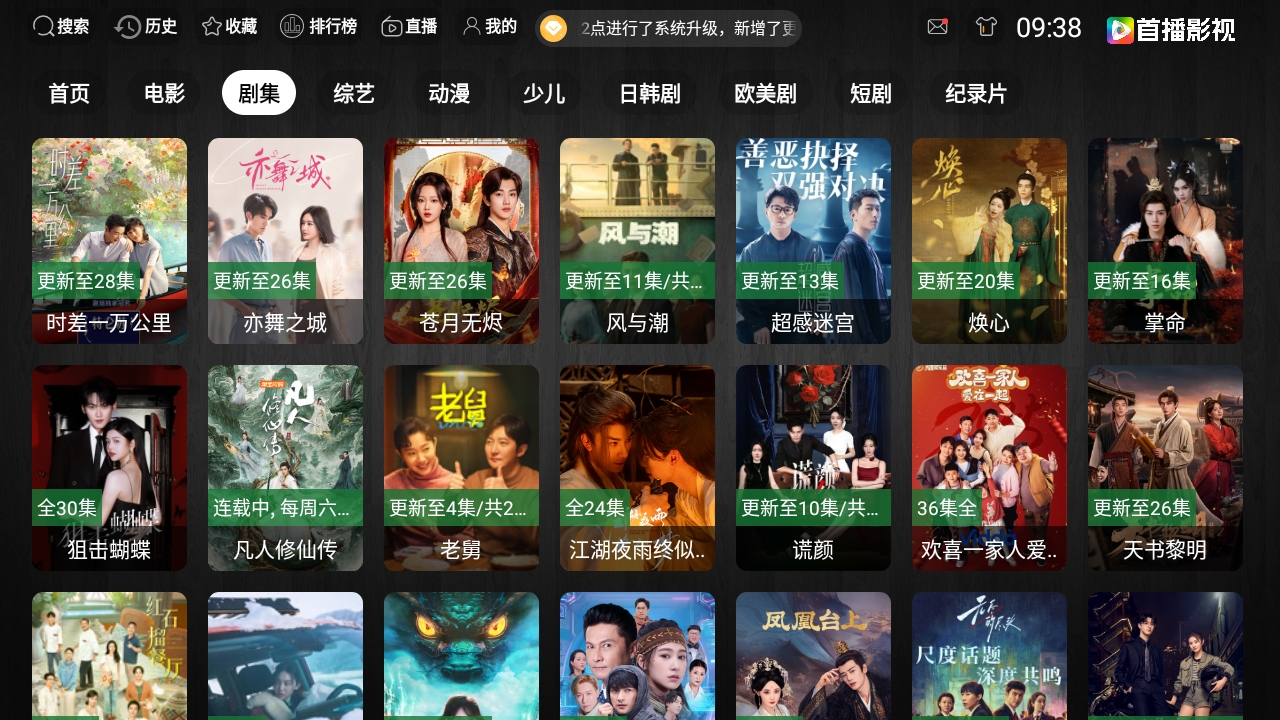Select the 综艺 tab
Viewport: 1280px width, 720px height.
click(x=353, y=94)
